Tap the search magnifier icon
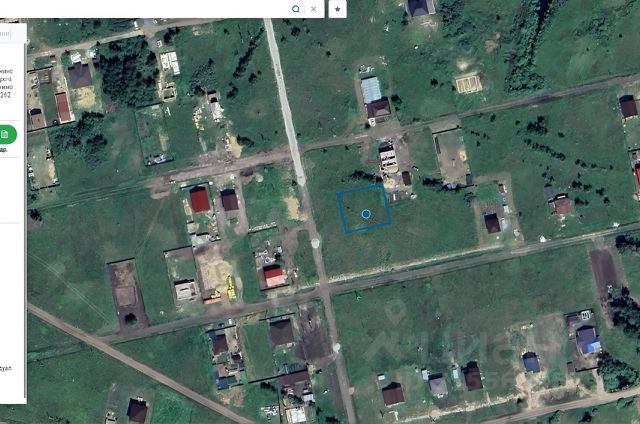640x424 pixels. pos(295,8)
